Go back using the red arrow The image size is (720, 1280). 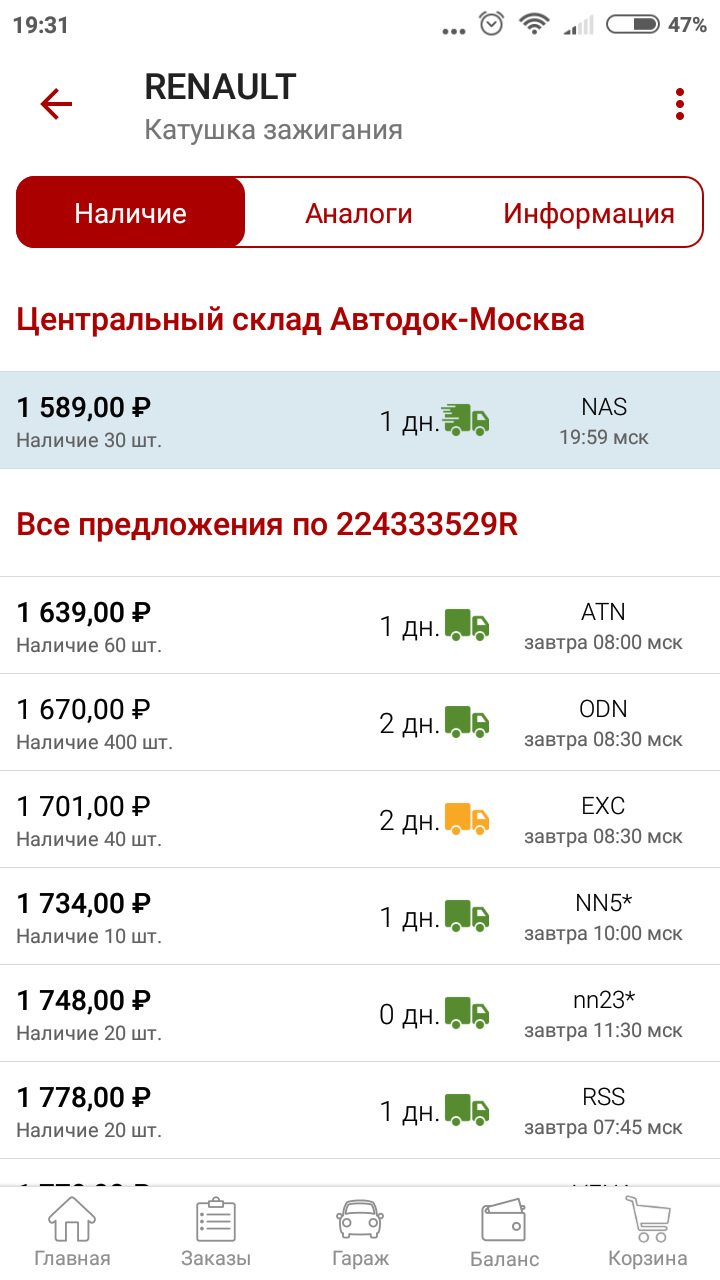point(57,104)
